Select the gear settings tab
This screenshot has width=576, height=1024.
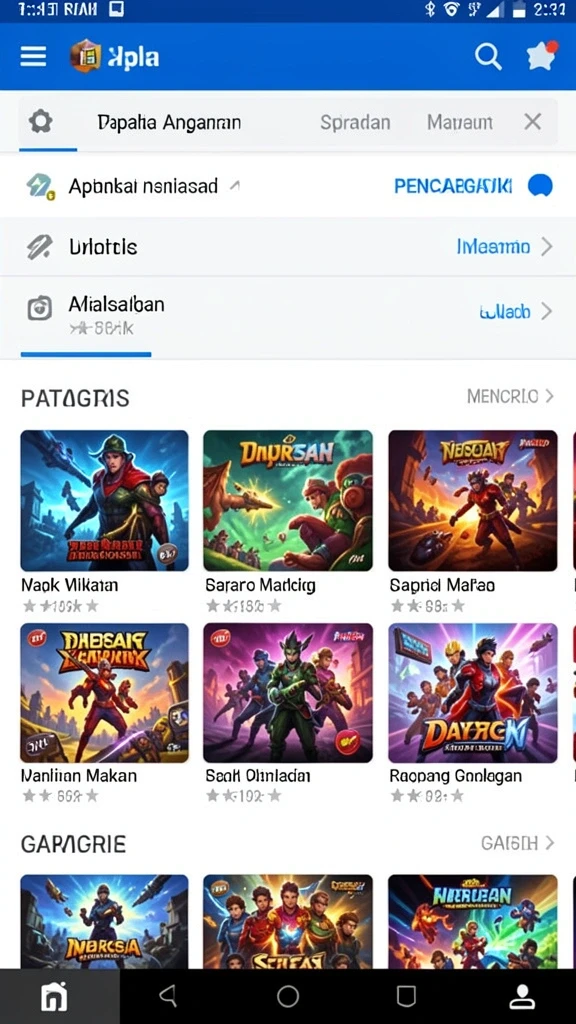[x=40, y=122]
